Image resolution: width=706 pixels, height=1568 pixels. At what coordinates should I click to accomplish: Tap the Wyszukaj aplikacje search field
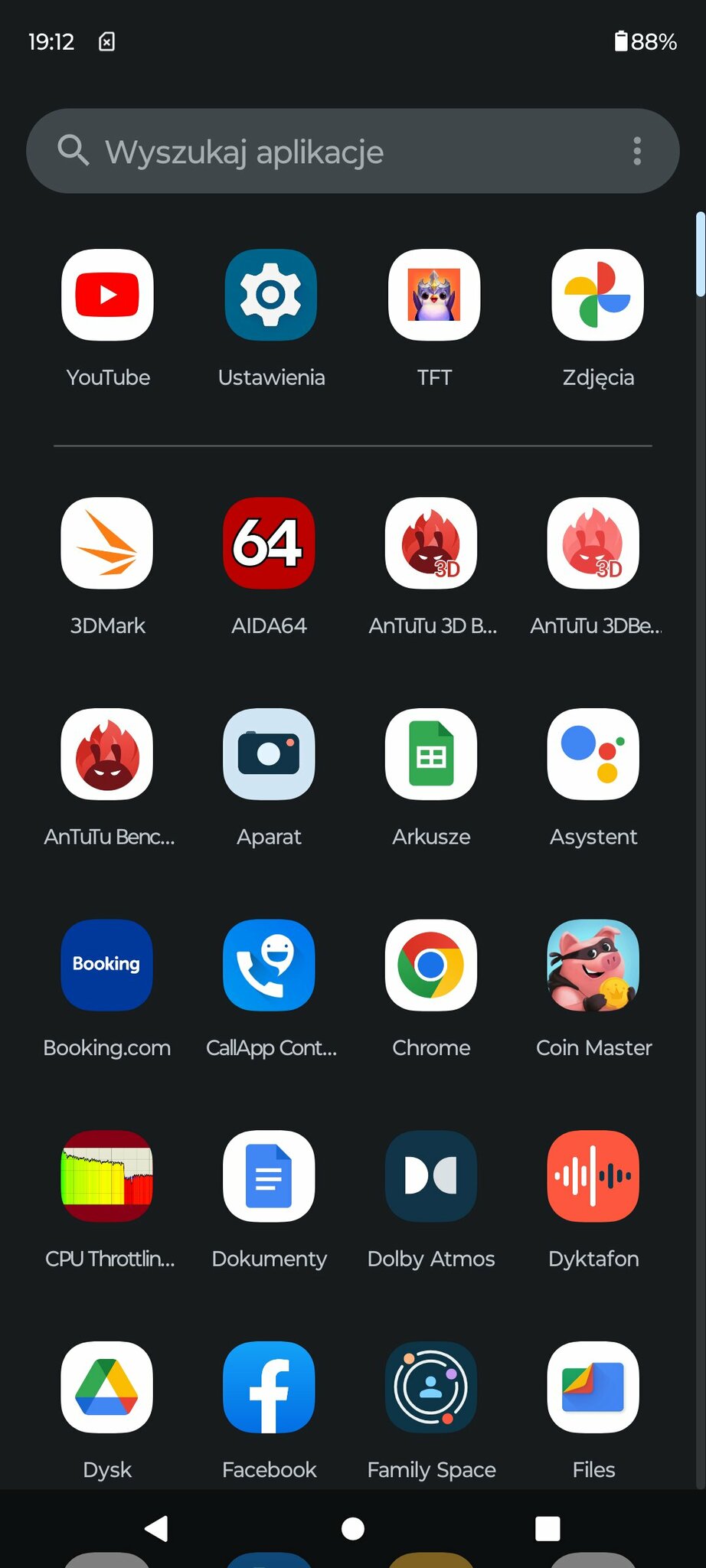[337, 152]
